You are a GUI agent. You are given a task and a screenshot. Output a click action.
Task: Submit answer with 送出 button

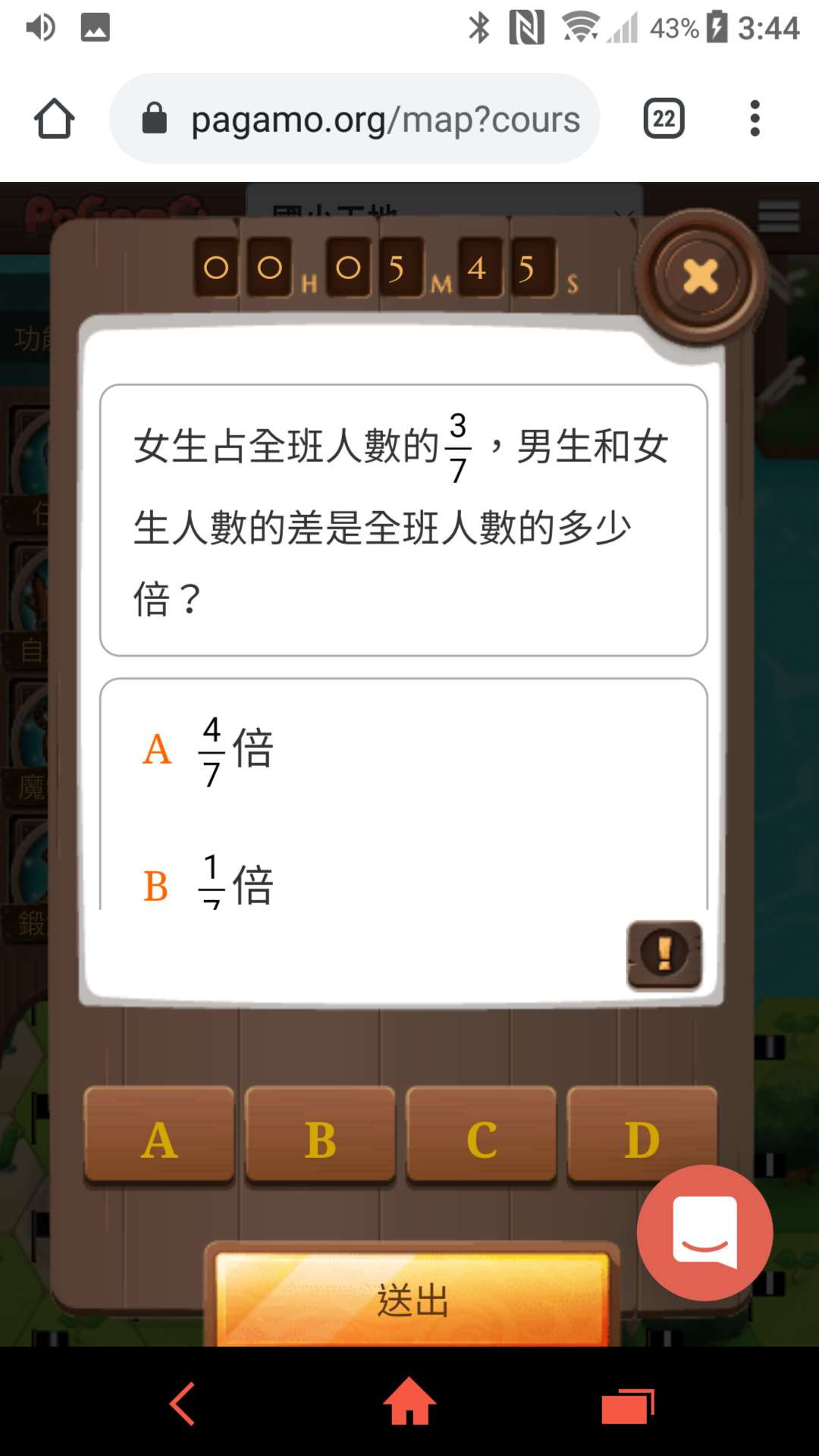point(412,1298)
